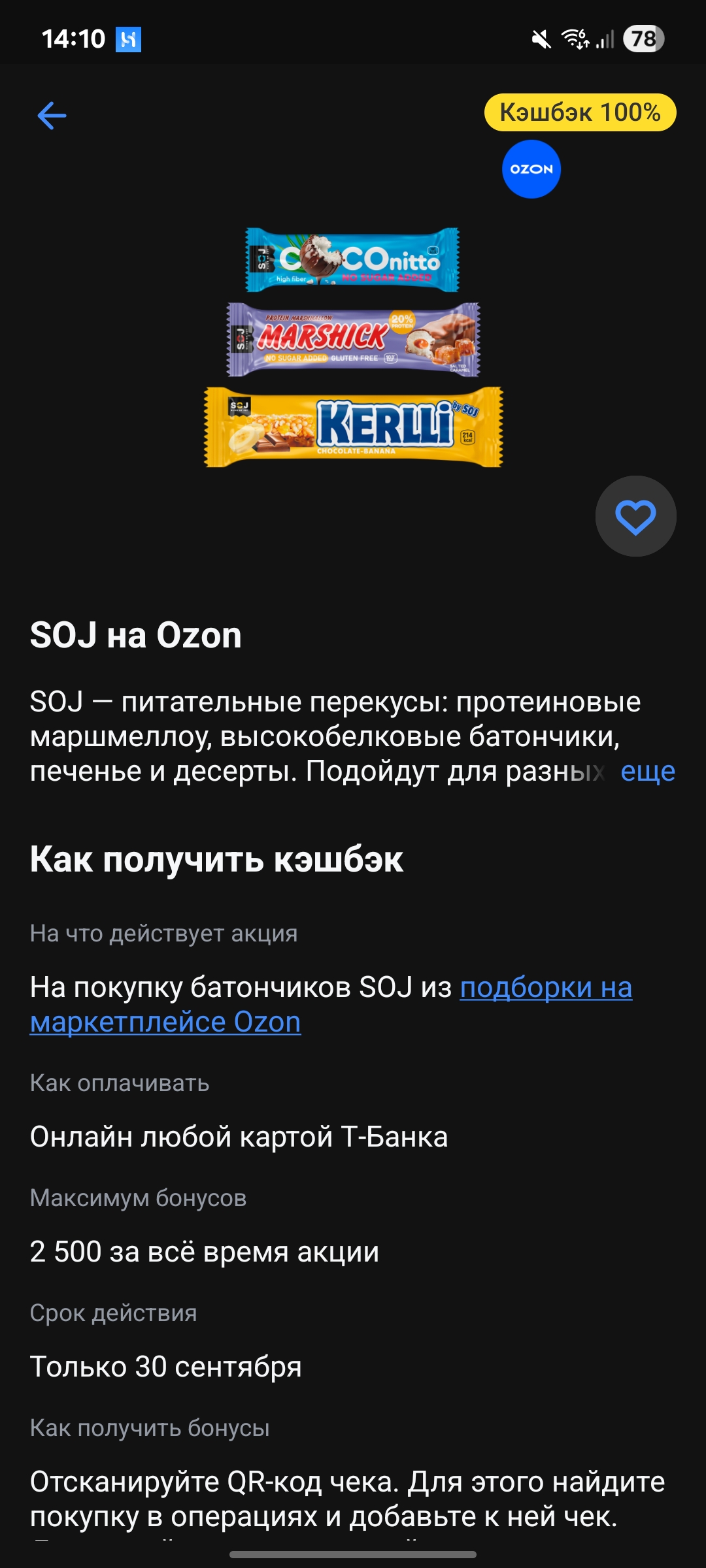
Task: Add the SOJ offer to favorites
Action: [635, 517]
